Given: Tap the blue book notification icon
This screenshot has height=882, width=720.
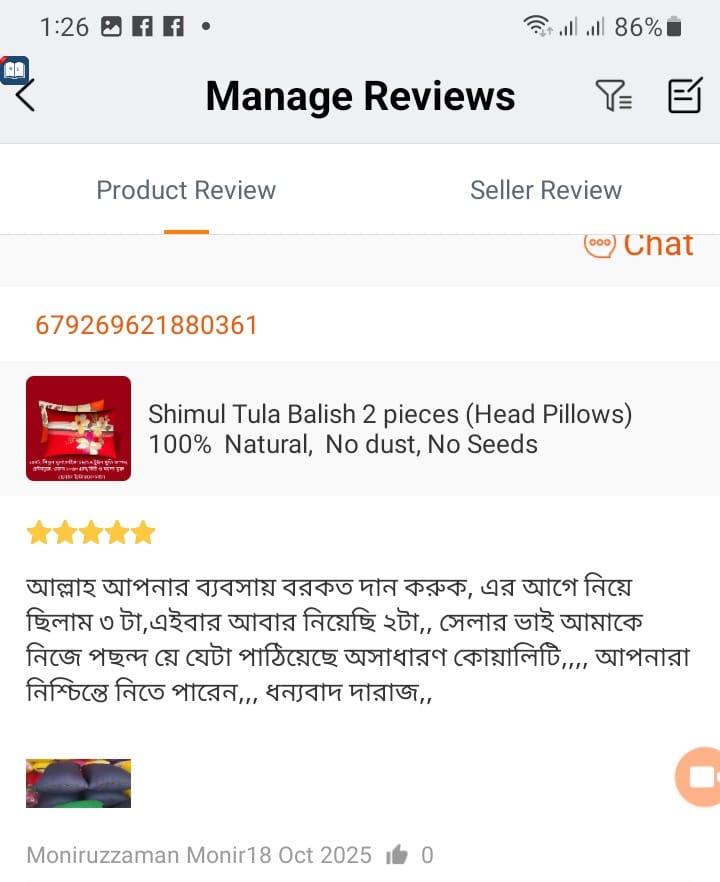Looking at the screenshot, I should point(14,70).
